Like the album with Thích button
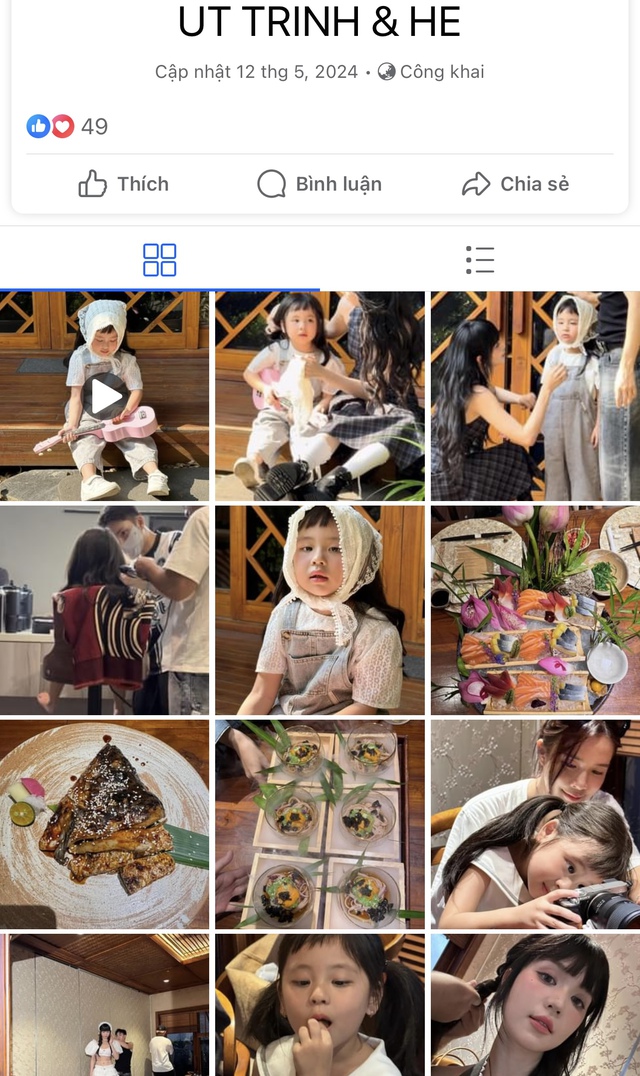The image size is (640, 1076). click(x=124, y=184)
